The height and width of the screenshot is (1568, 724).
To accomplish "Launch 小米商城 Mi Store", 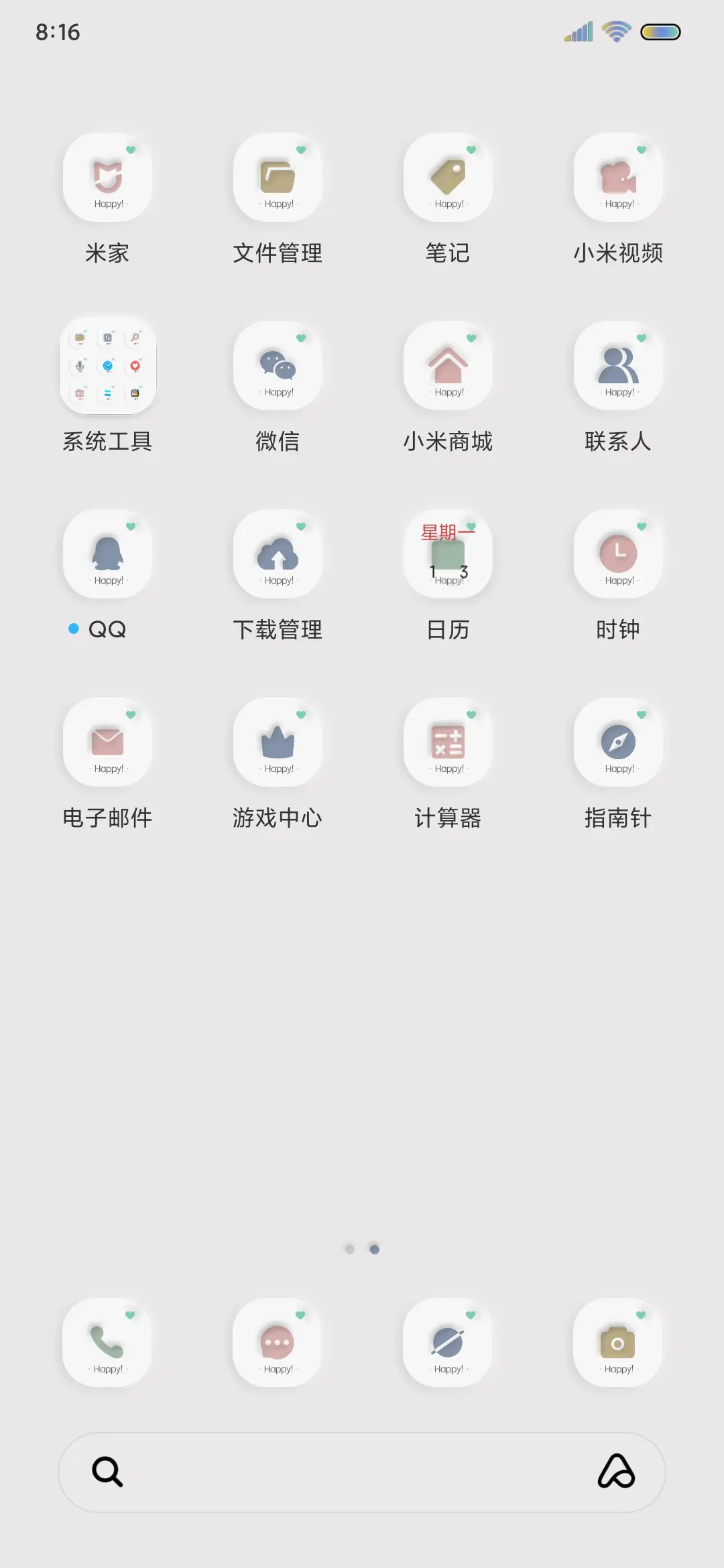I will coord(448,366).
